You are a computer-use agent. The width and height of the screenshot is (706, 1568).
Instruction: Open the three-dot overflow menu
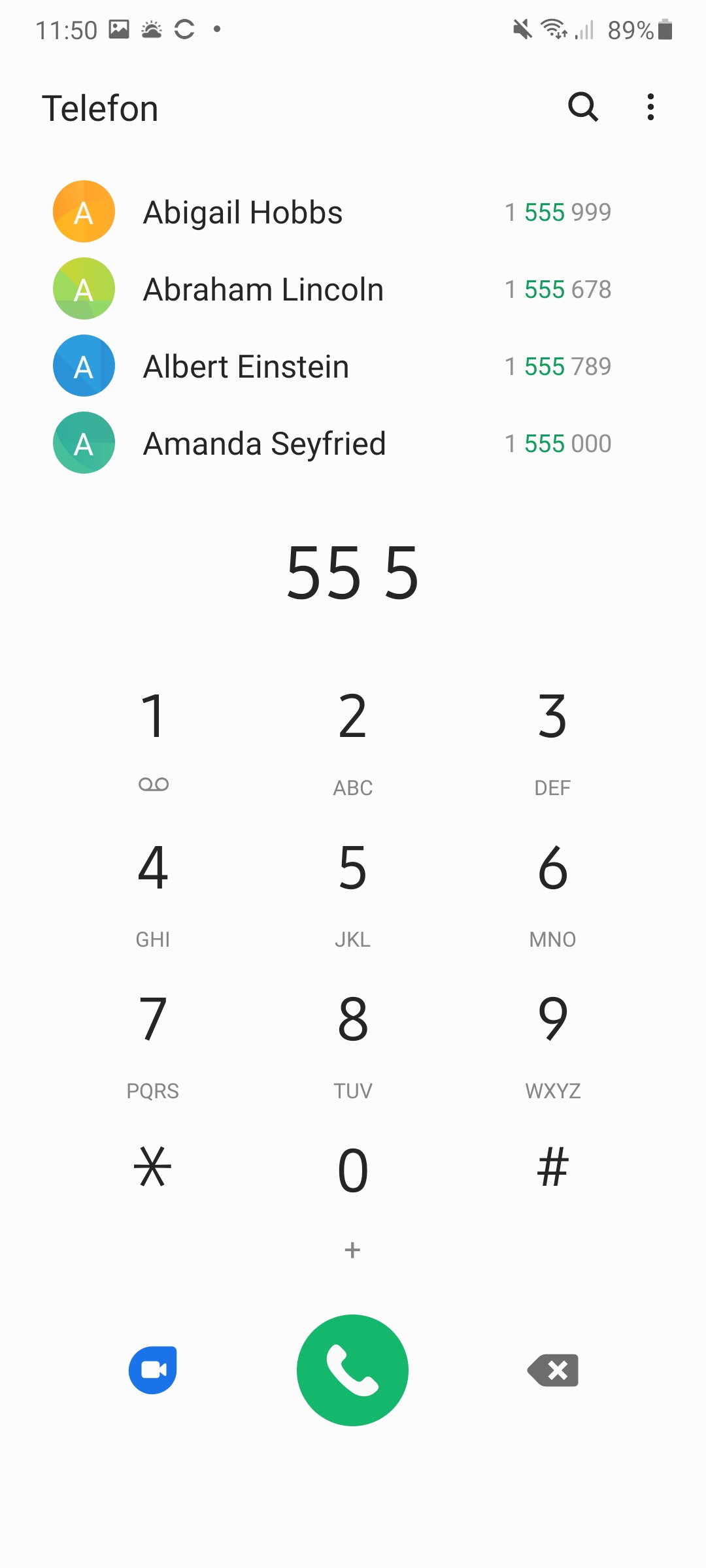tap(650, 107)
